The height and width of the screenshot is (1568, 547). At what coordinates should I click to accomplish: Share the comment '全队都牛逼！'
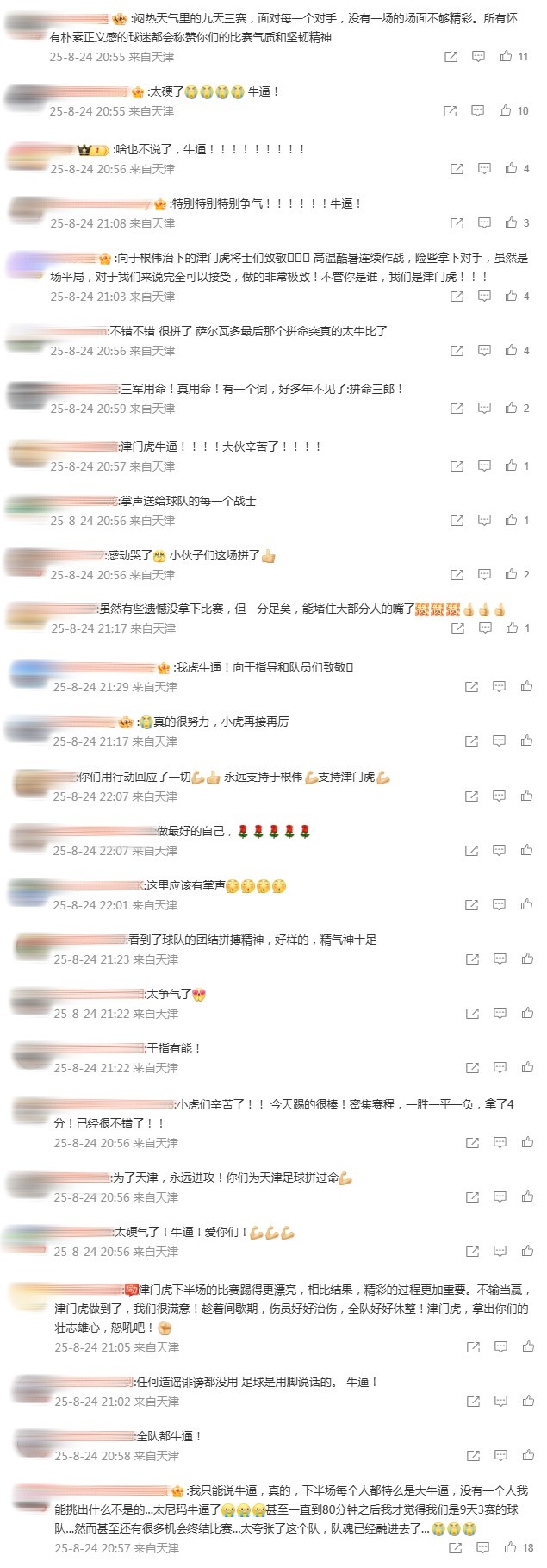473,1455
